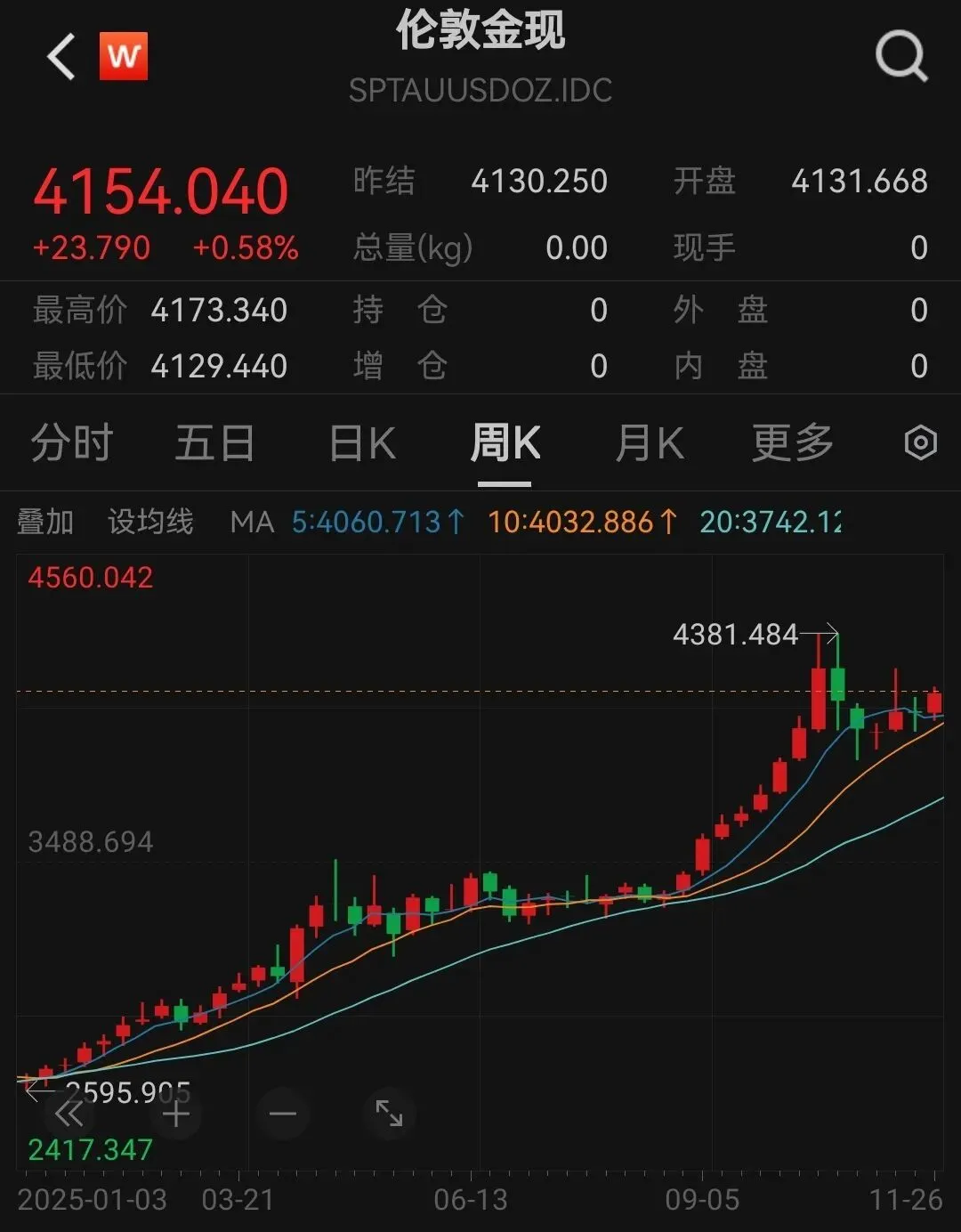Viewport: 961px width, 1232px height.
Task: Go back to the previous page
Action: tap(61, 57)
